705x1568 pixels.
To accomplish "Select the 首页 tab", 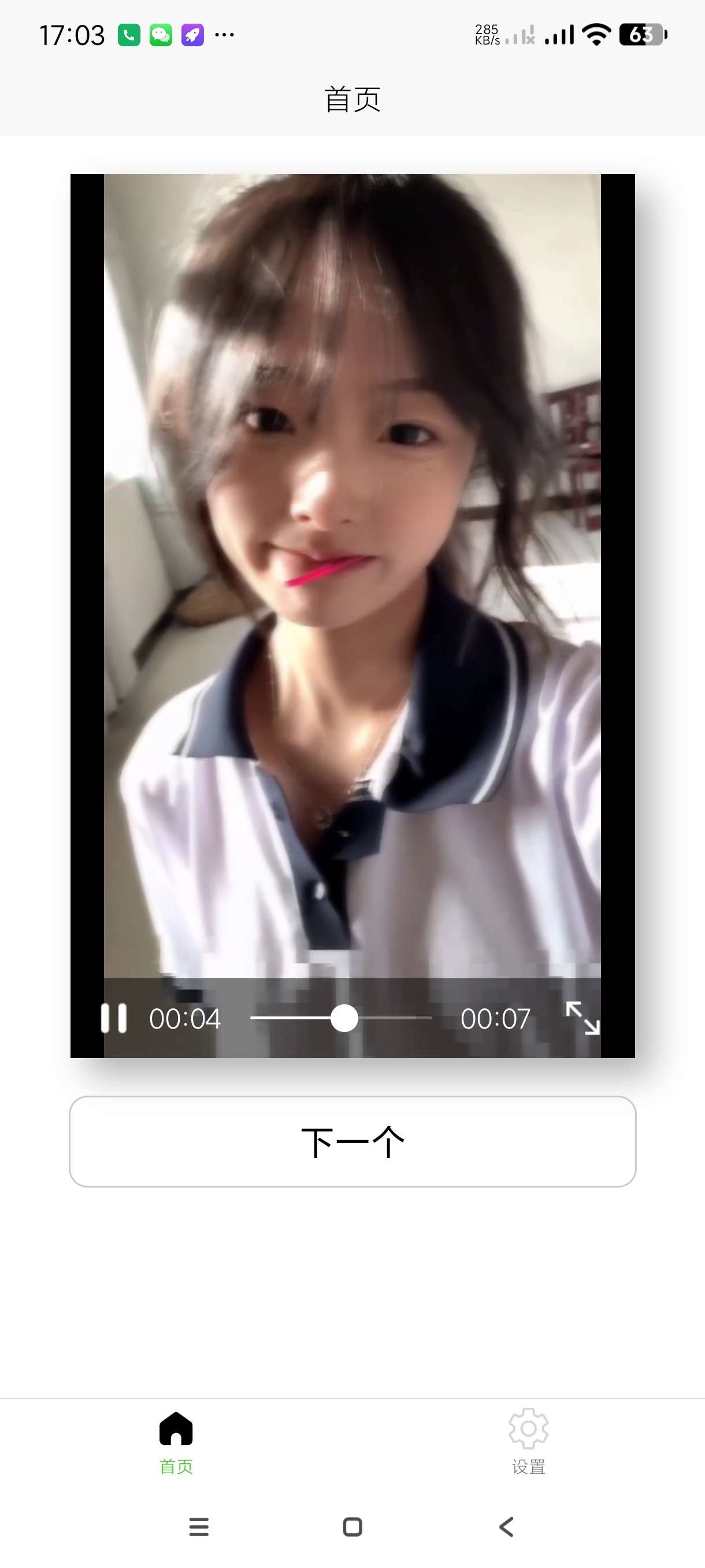I will coord(176,1441).
